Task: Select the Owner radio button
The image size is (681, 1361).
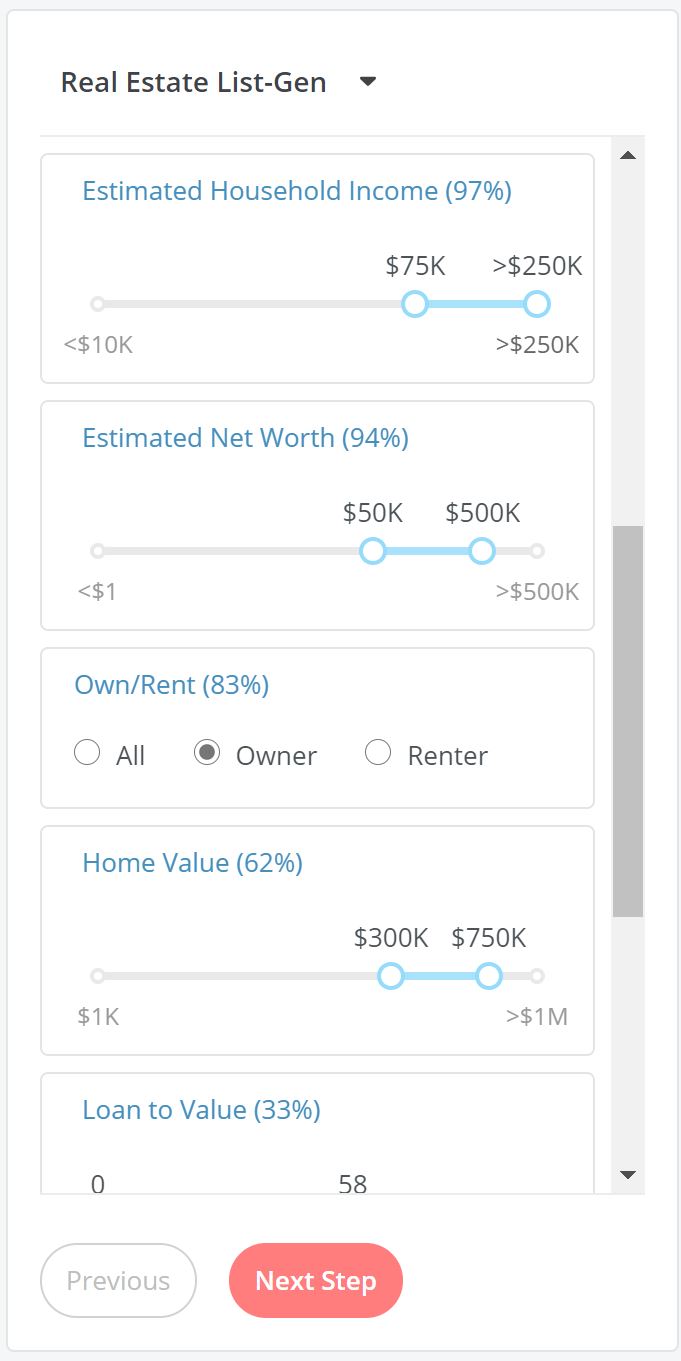Action: pyautogui.click(x=207, y=753)
